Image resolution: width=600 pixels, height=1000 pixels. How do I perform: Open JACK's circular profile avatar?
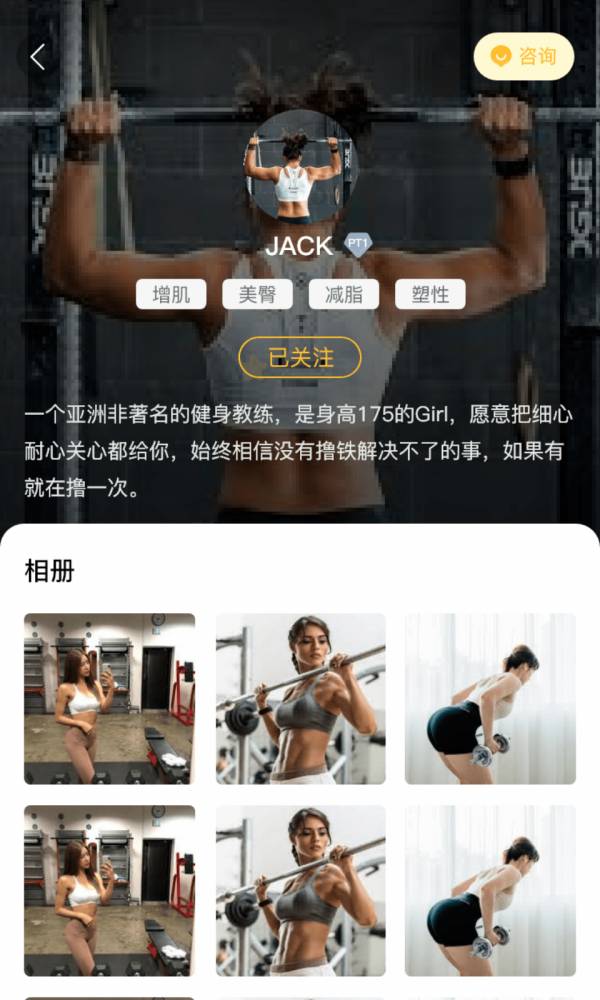point(300,166)
